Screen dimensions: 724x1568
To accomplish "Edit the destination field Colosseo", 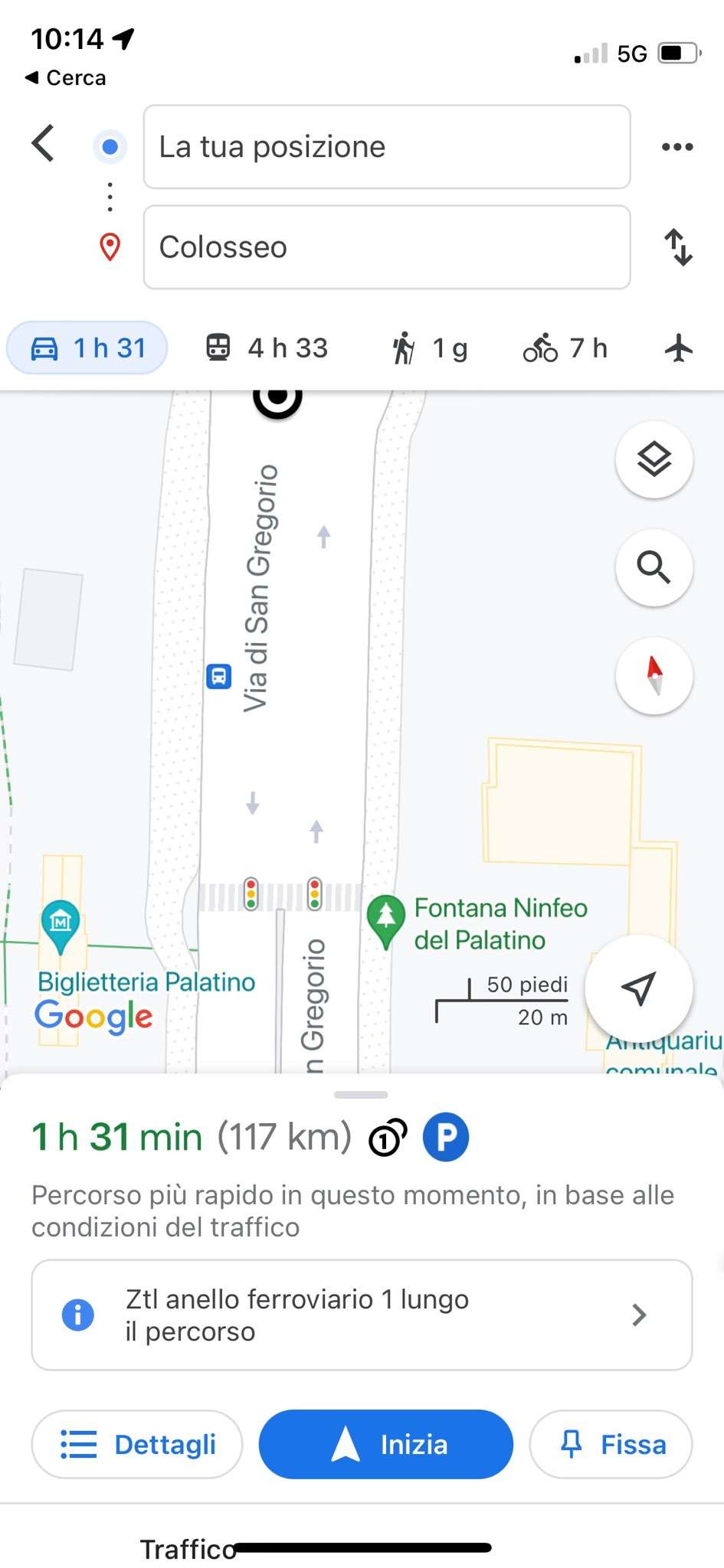I will pyautogui.click(x=387, y=247).
